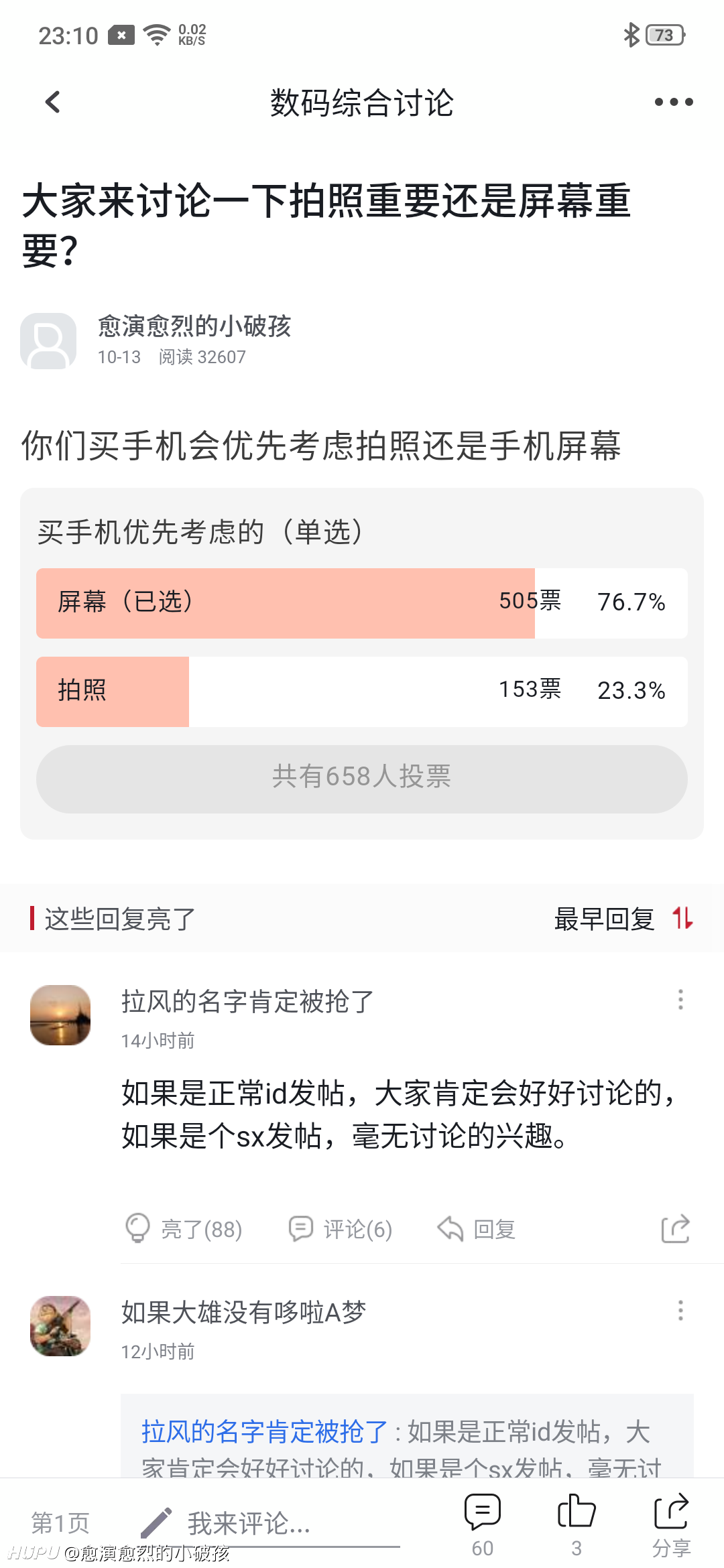This screenshot has height=1568, width=724.
Task: Open the three-dot menu in the header
Action: 674,102
